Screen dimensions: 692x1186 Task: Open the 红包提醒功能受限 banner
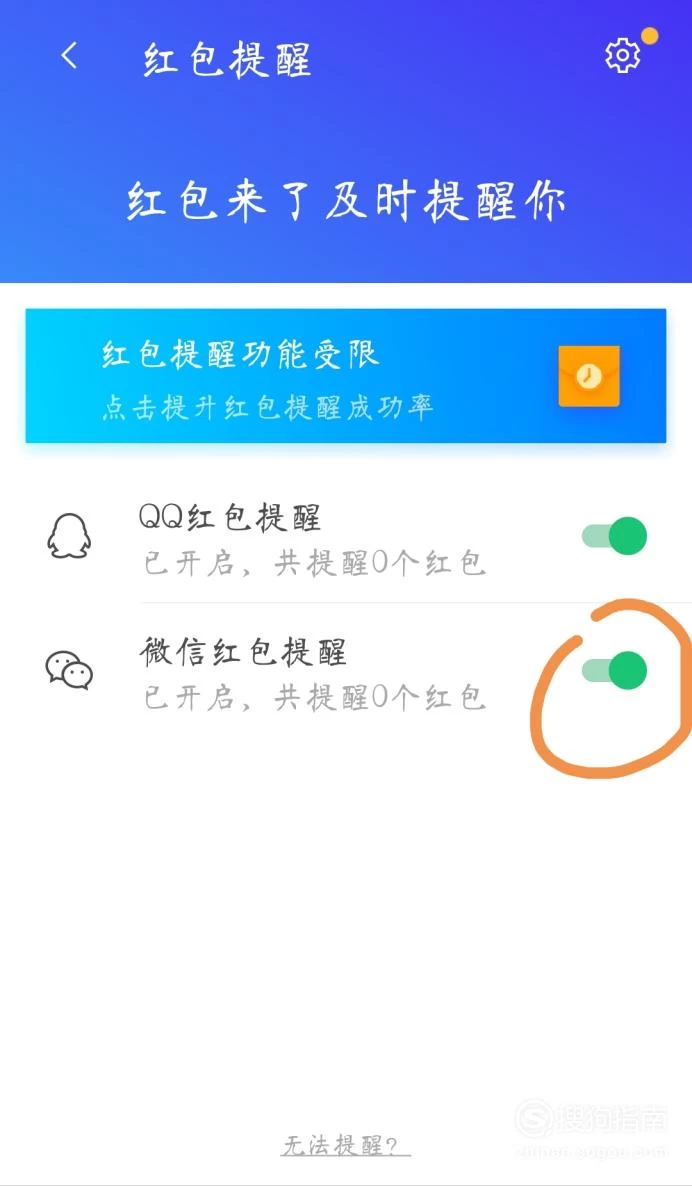(x=345, y=376)
